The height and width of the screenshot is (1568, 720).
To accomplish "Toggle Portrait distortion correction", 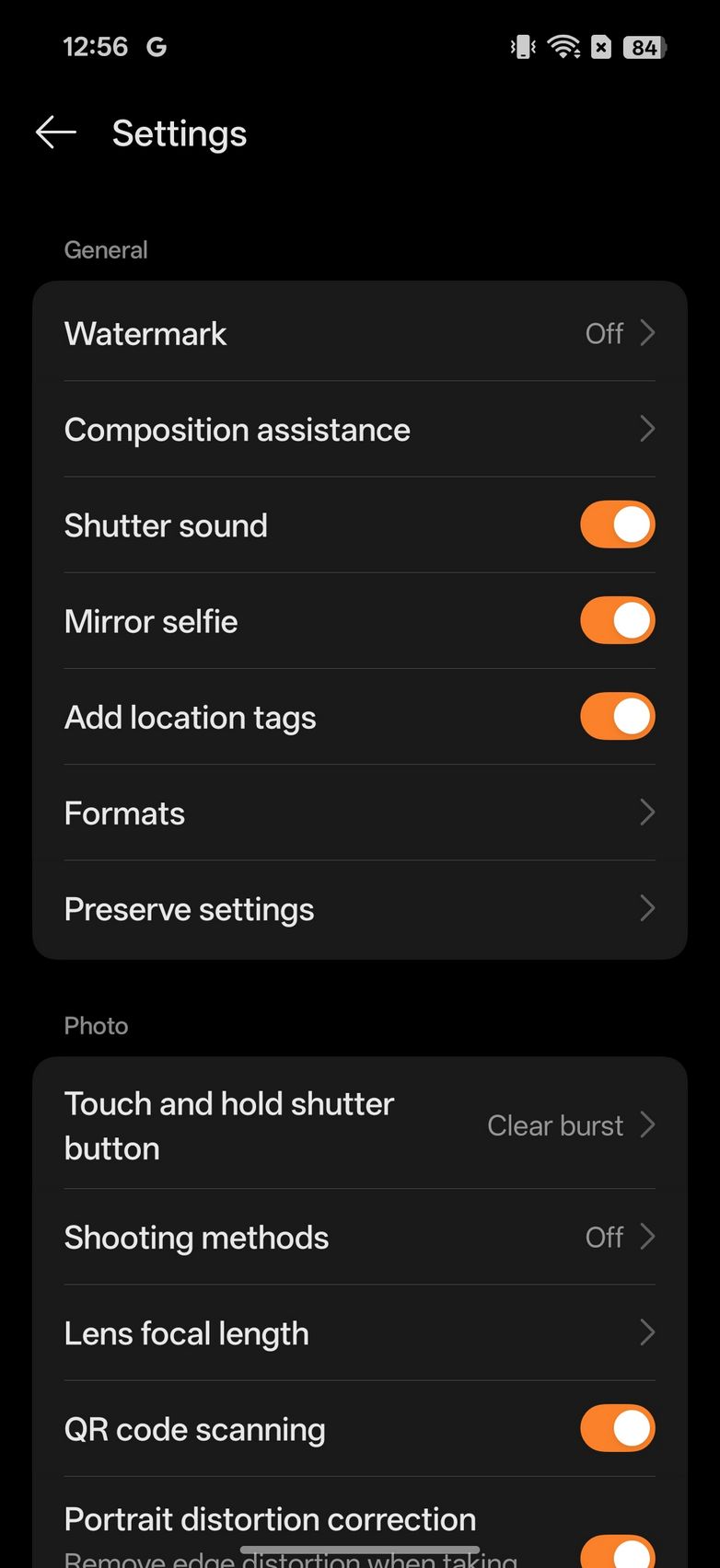I will pyautogui.click(x=617, y=1551).
